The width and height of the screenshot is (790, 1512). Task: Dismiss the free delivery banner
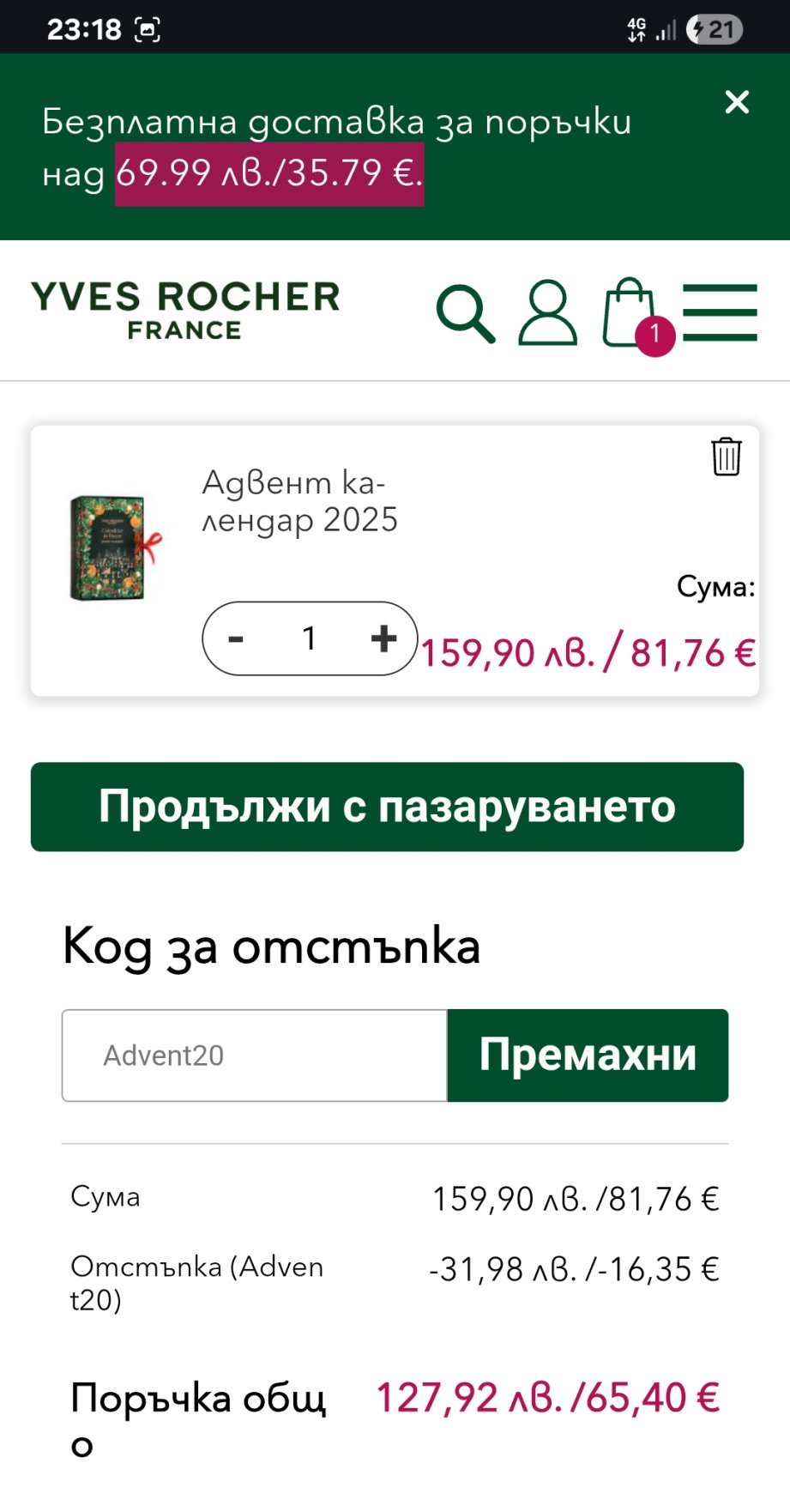[737, 102]
